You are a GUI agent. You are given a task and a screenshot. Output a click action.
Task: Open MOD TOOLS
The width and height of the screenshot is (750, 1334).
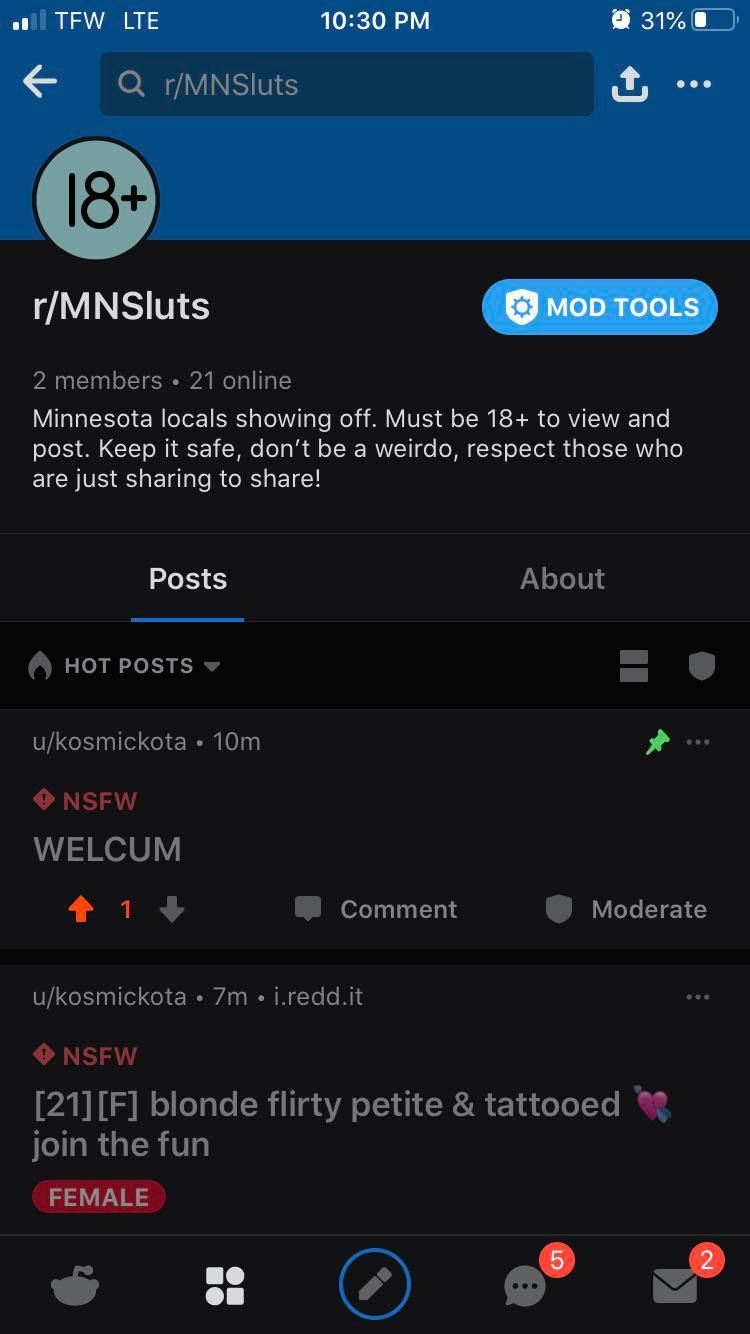599,307
